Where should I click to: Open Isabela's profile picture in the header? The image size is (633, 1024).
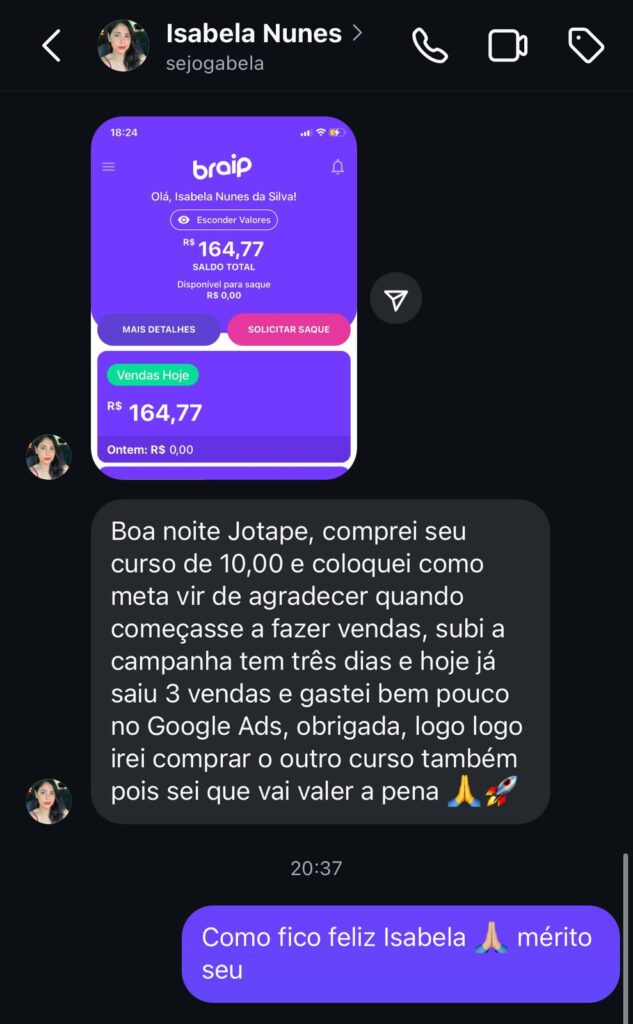point(123,45)
